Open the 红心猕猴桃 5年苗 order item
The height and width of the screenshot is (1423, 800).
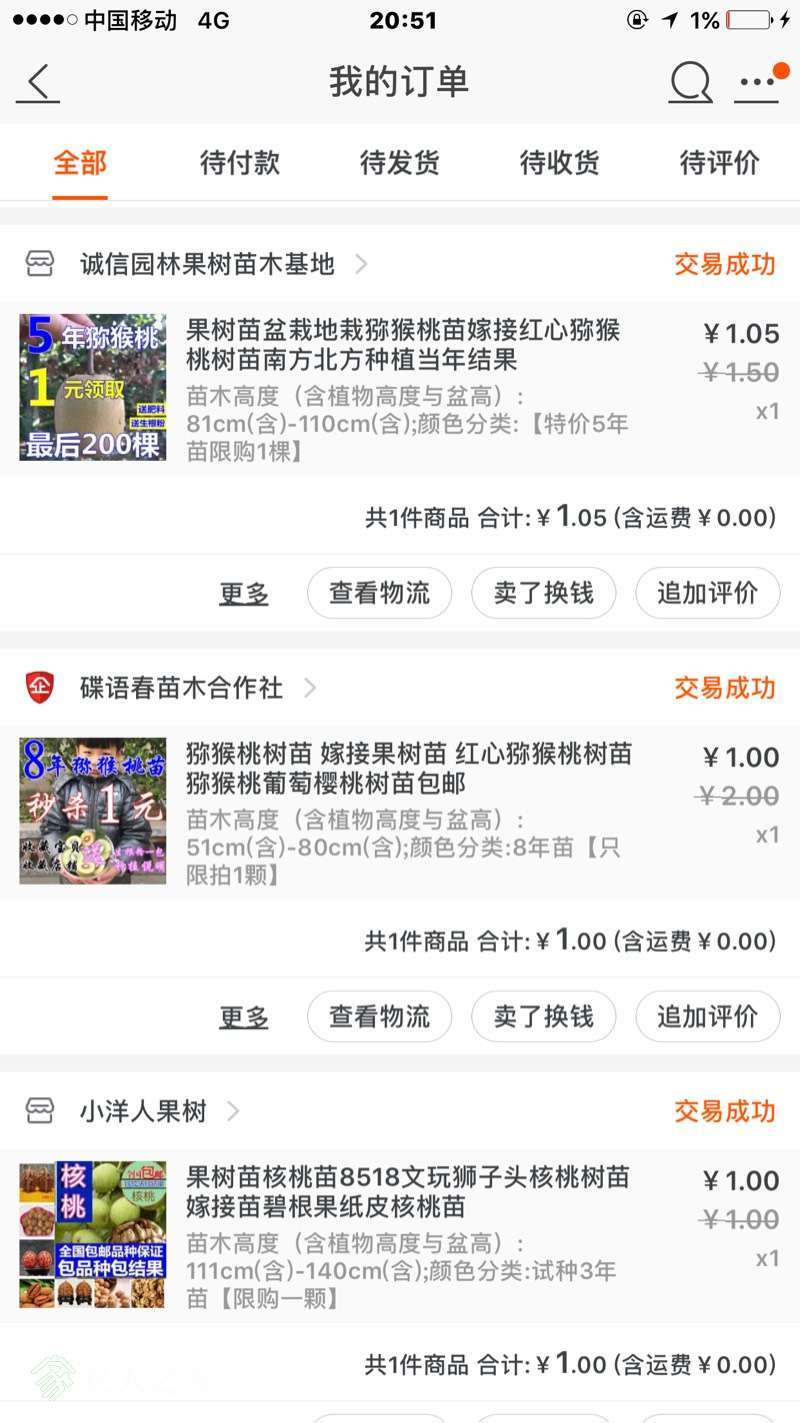pyautogui.click(x=400, y=389)
